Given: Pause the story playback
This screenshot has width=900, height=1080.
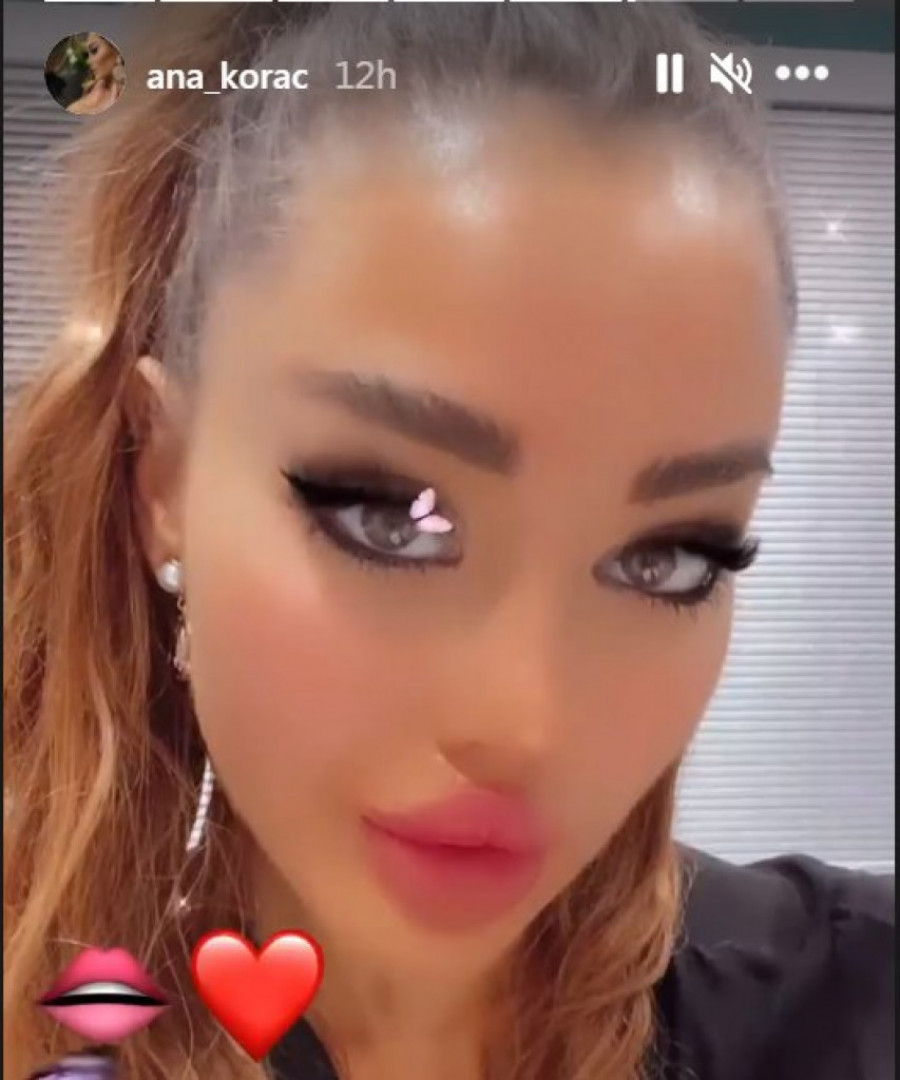Looking at the screenshot, I should coord(669,74).
